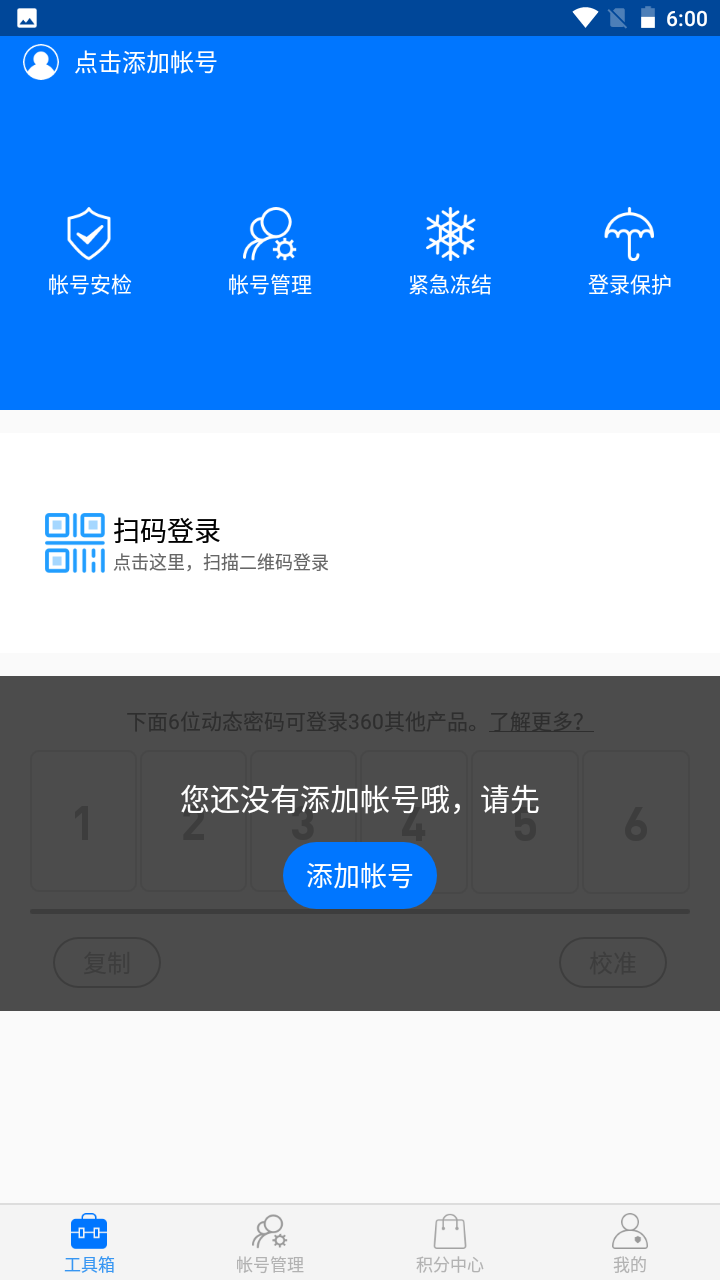Open 登录保护 login protection
Viewport: 720px width, 1280px height.
(630, 252)
